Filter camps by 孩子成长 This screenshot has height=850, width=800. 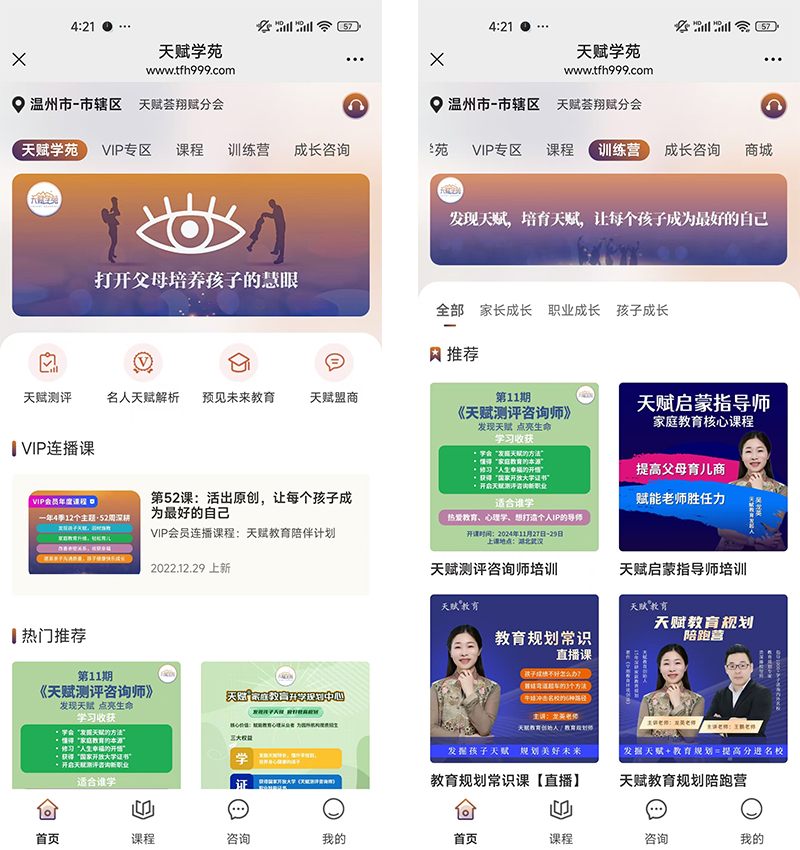(x=642, y=310)
